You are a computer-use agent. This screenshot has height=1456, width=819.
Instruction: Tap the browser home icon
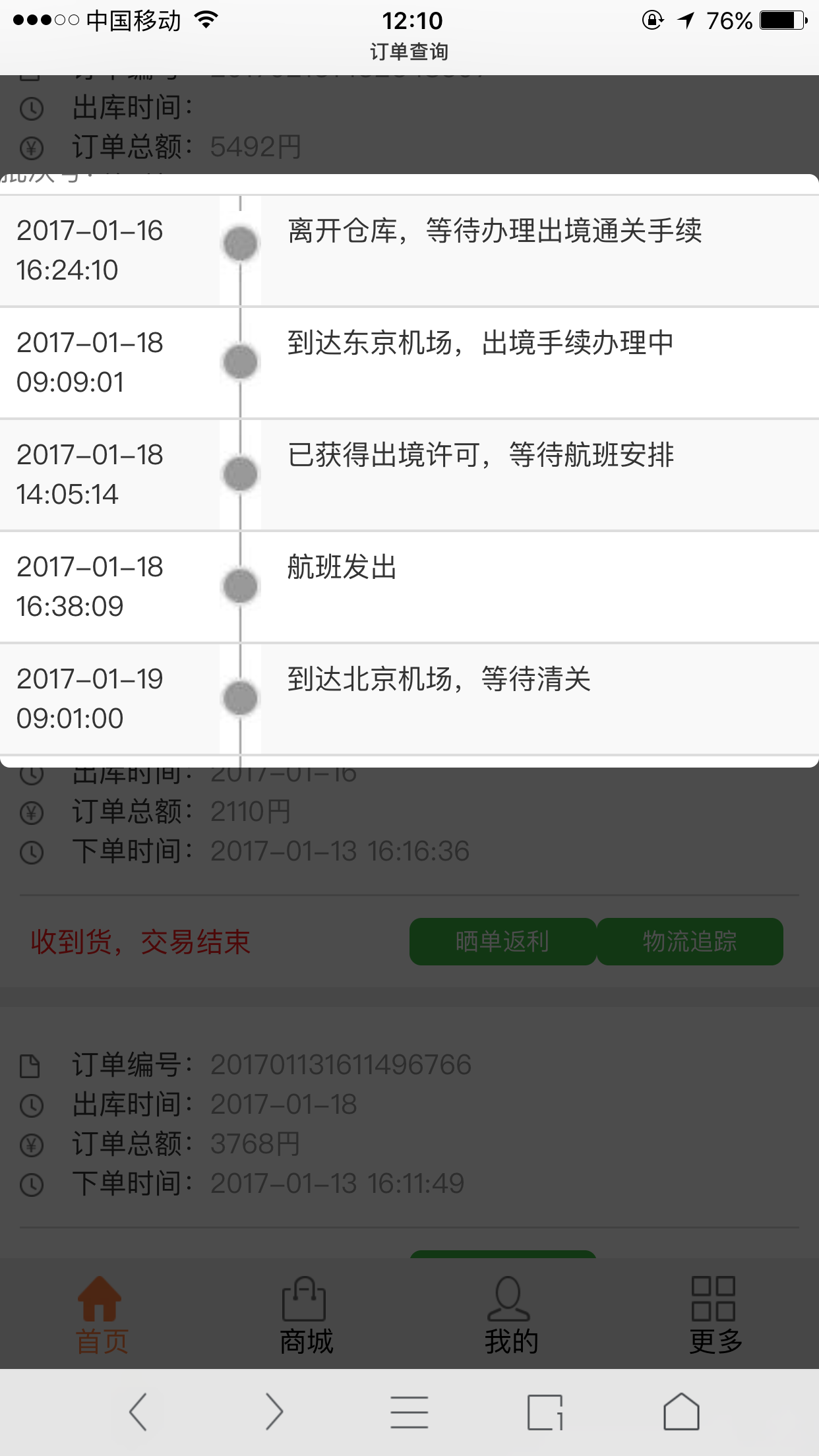681,1412
